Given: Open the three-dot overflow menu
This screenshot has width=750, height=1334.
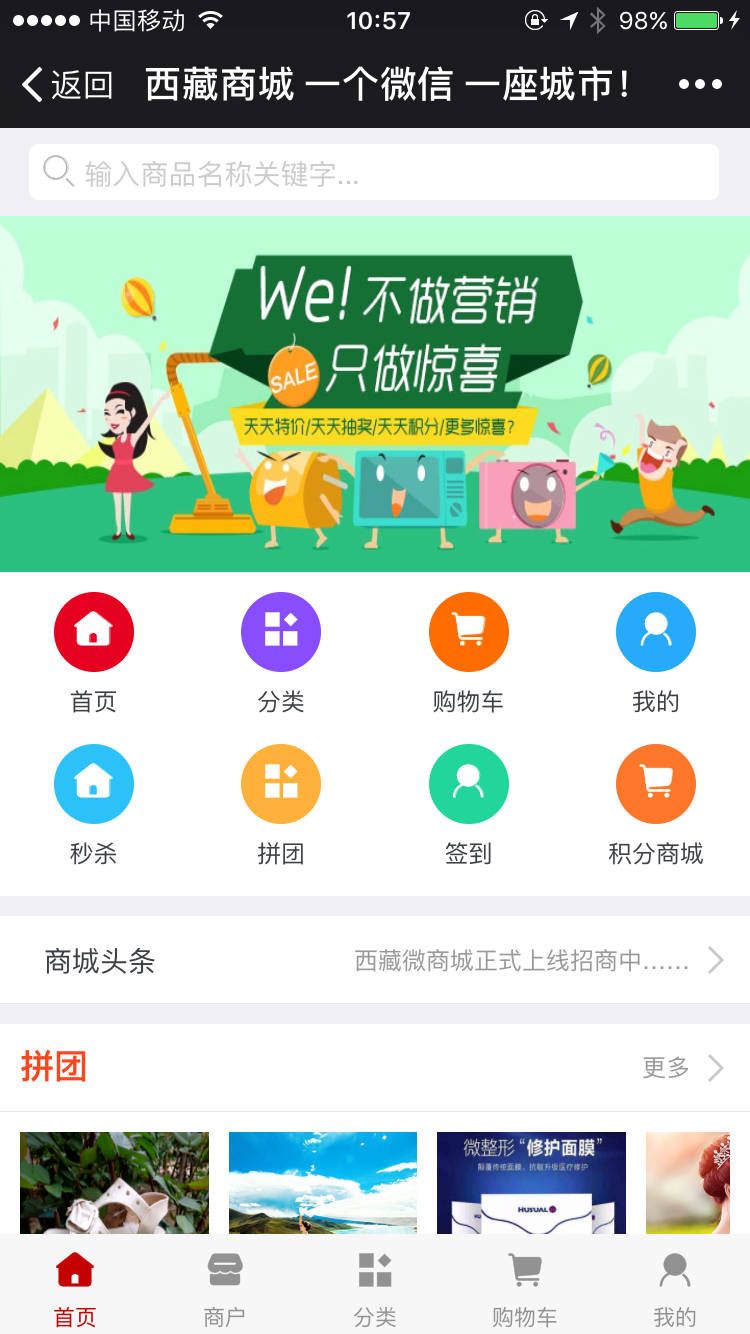Looking at the screenshot, I should tap(700, 85).
